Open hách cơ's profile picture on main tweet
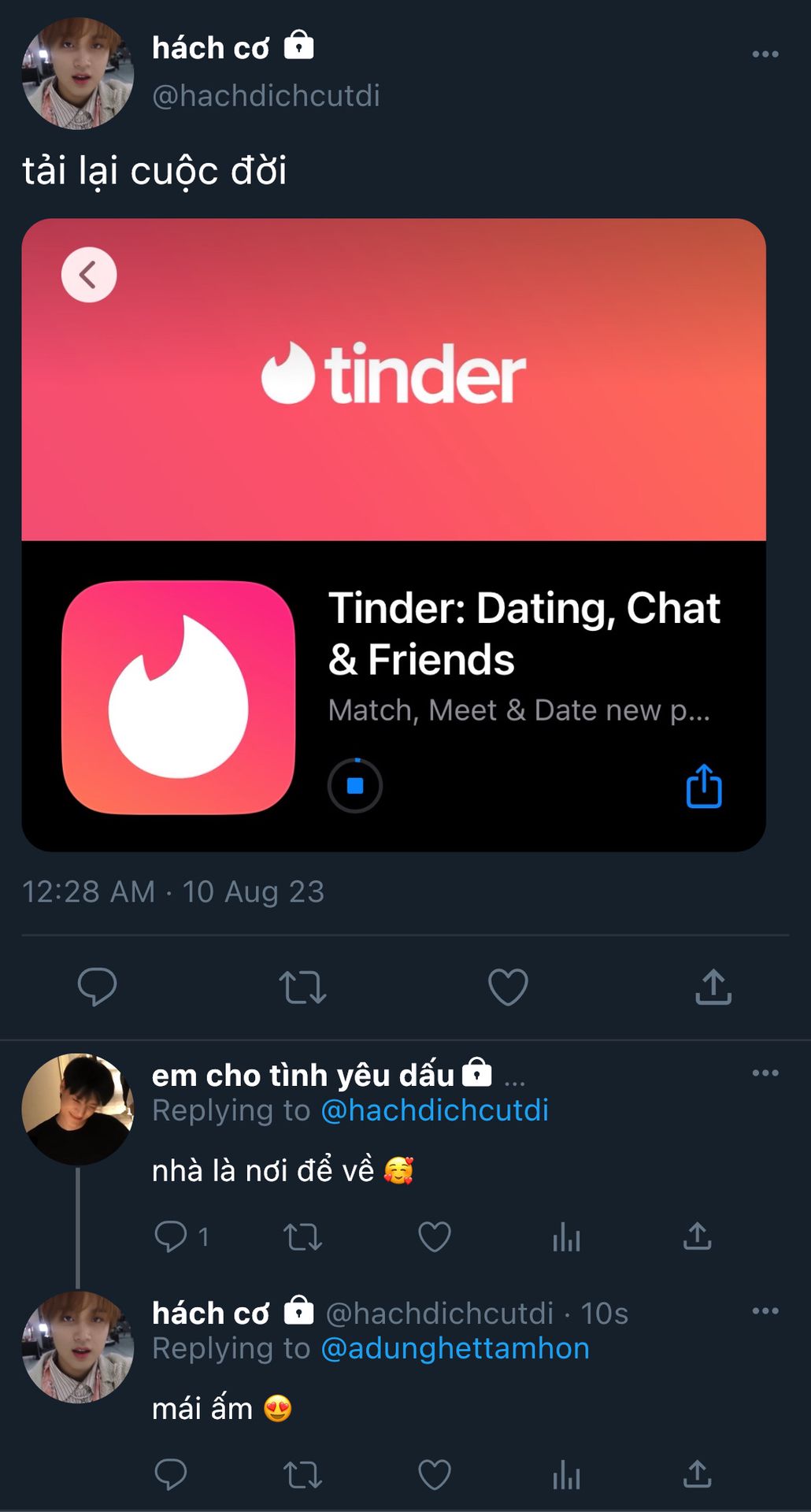The height and width of the screenshot is (1512, 811). pyautogui.click(x=77, y=73)
